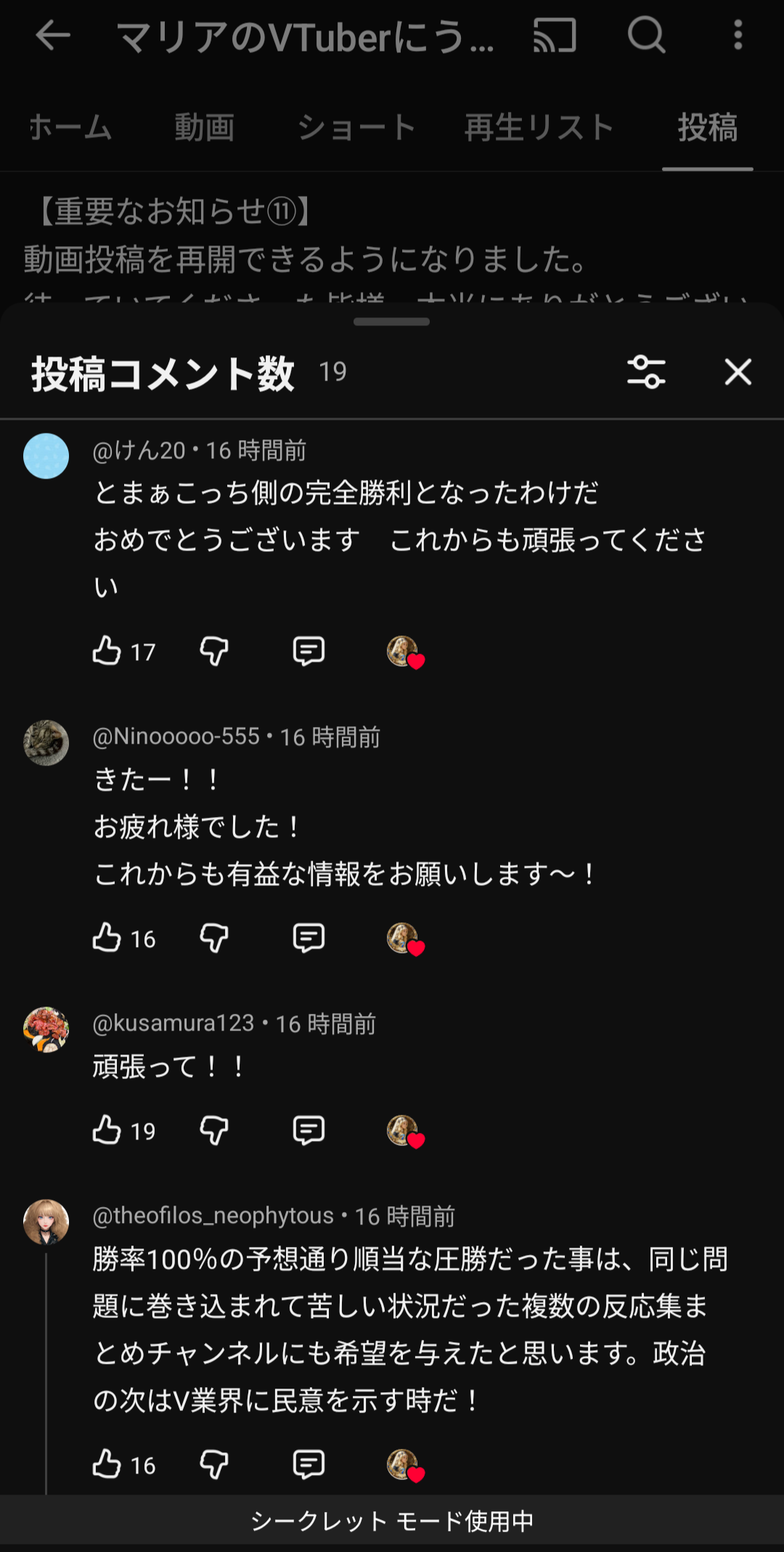Open @theofilos_neophytous's profile avatar
784x1552 pixels.
coord(46,1222)
